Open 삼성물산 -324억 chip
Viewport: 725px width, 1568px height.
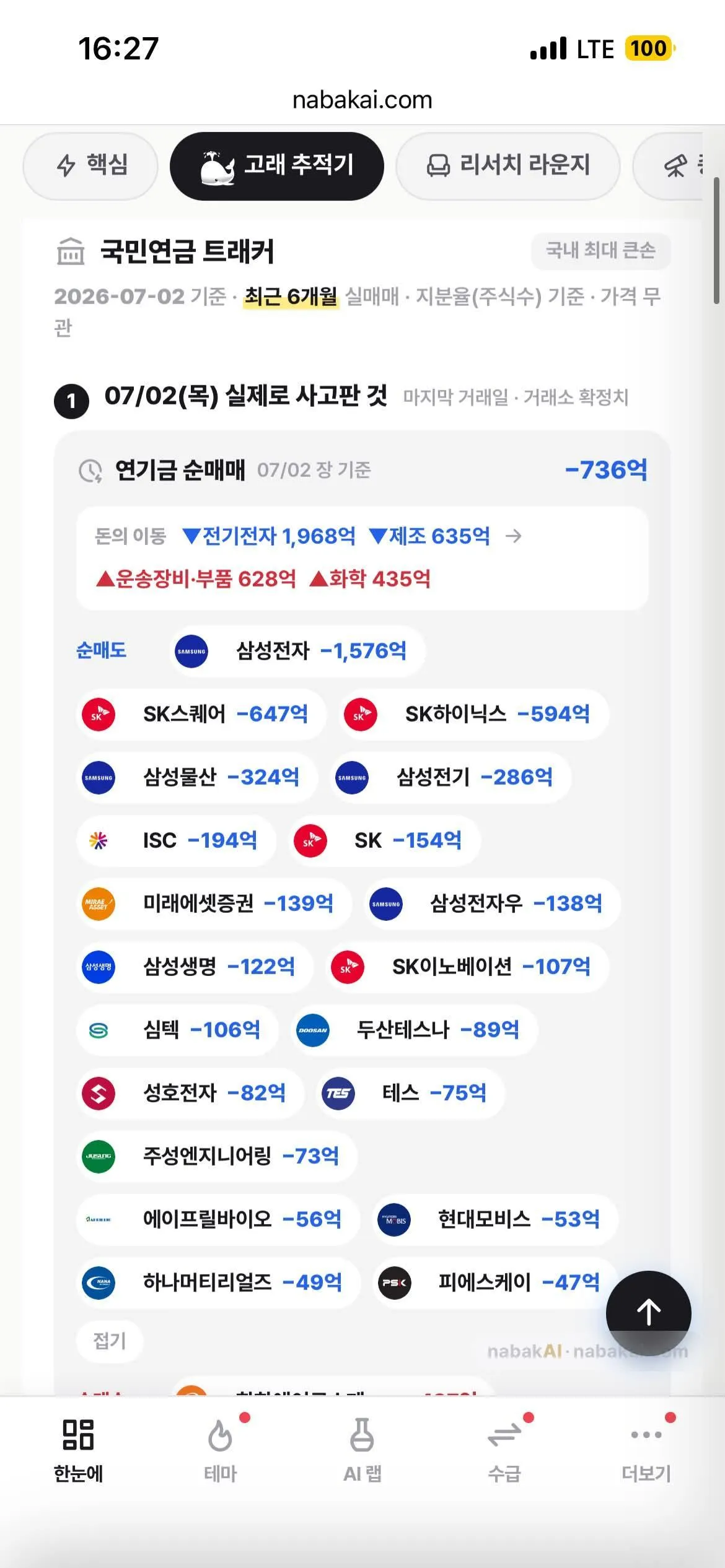tap(196, 777)
